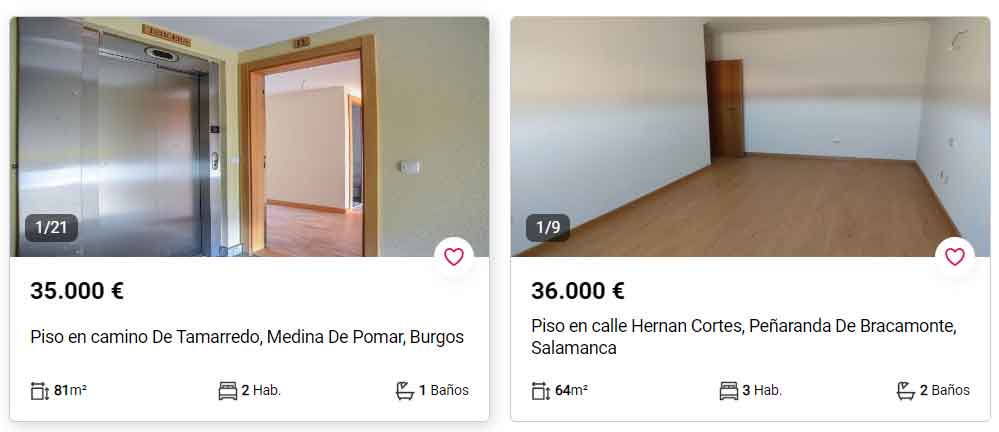Open listing for piso in camino De Tamarredo
The height and width of the screenshot is (432, 999).
(x=247, y=337)
